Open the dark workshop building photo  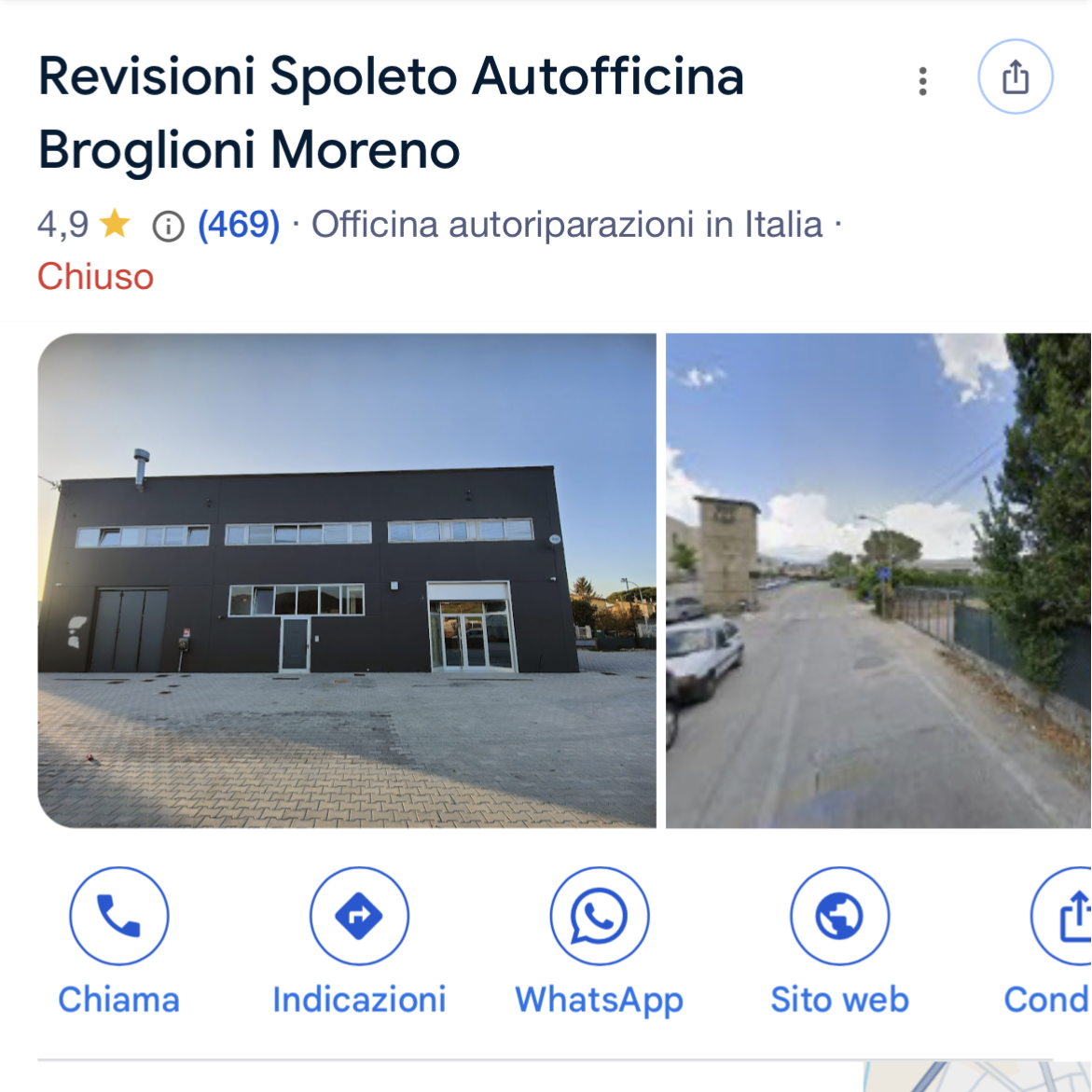pos(347,580)
